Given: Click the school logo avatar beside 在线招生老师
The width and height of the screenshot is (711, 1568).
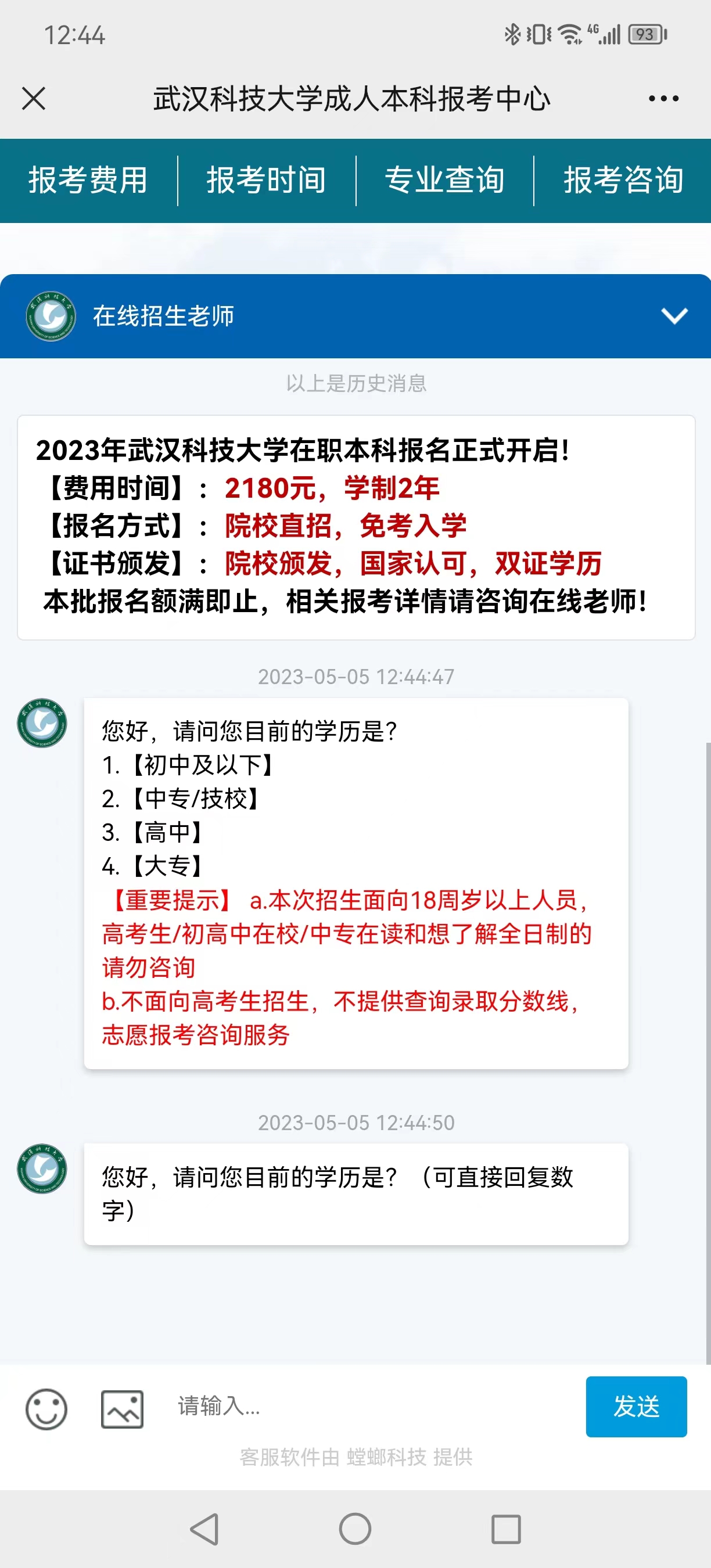Looking at the screenshot, I should click(x=51, y=317).
